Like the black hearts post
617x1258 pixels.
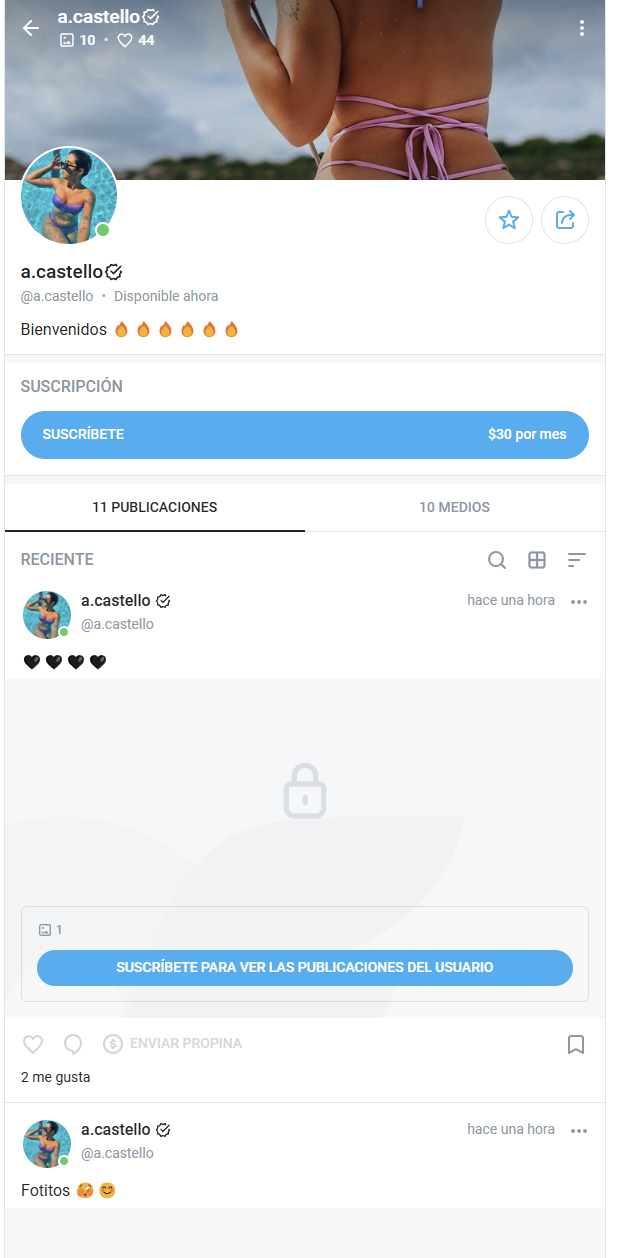tap(33, 1044)
